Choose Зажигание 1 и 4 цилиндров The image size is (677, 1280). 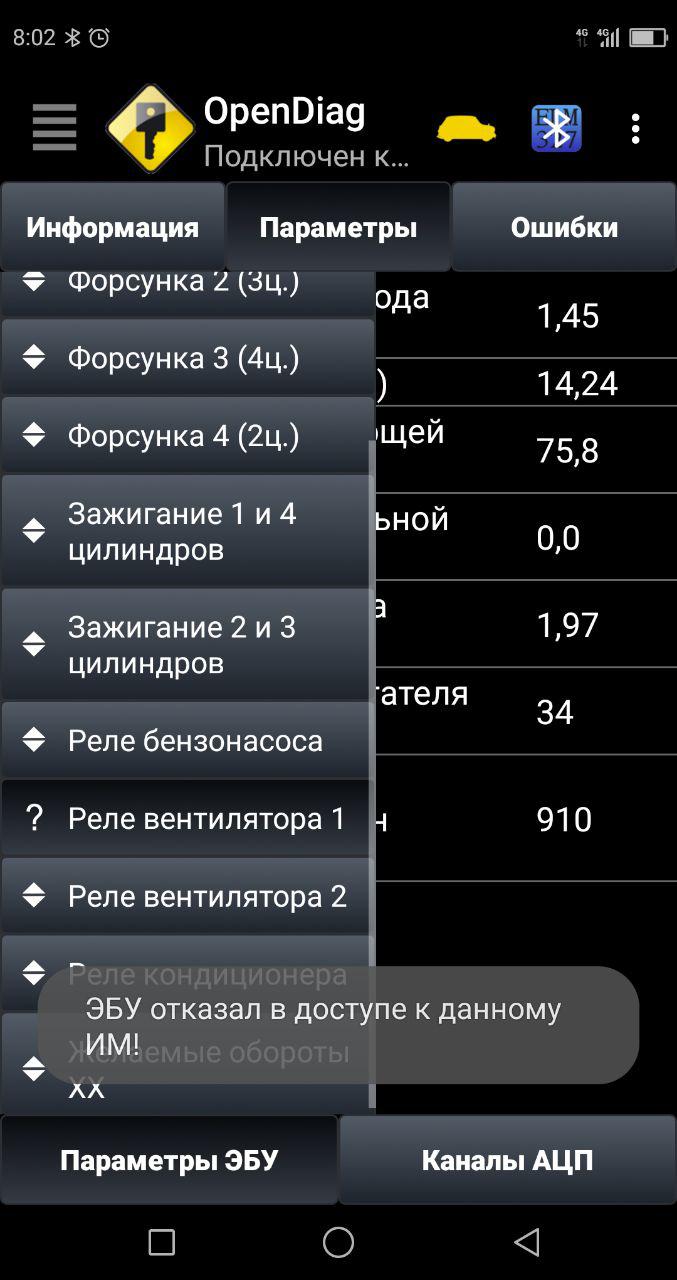tap(187, 531)
